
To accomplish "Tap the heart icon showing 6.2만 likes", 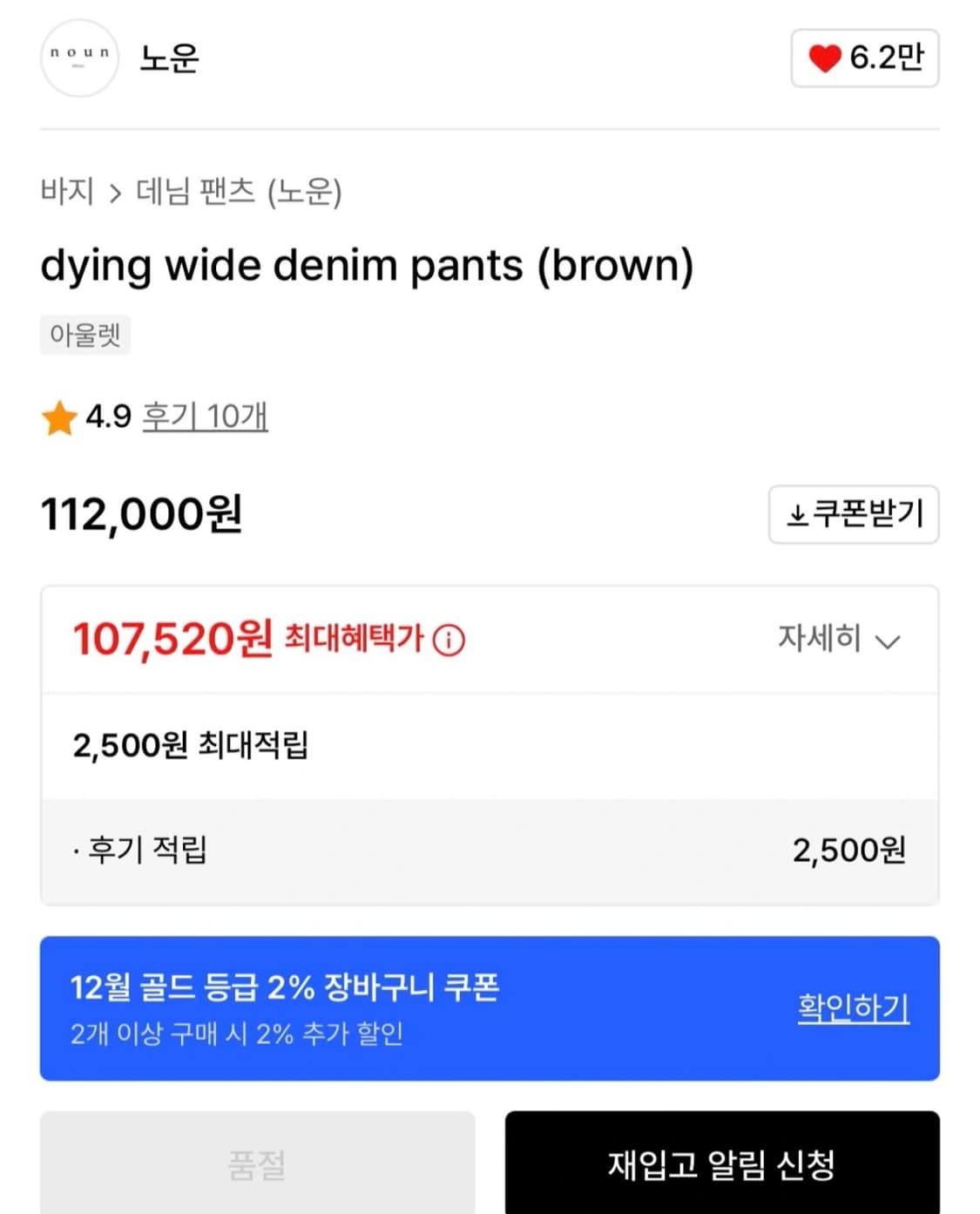I will pos(864,58).
